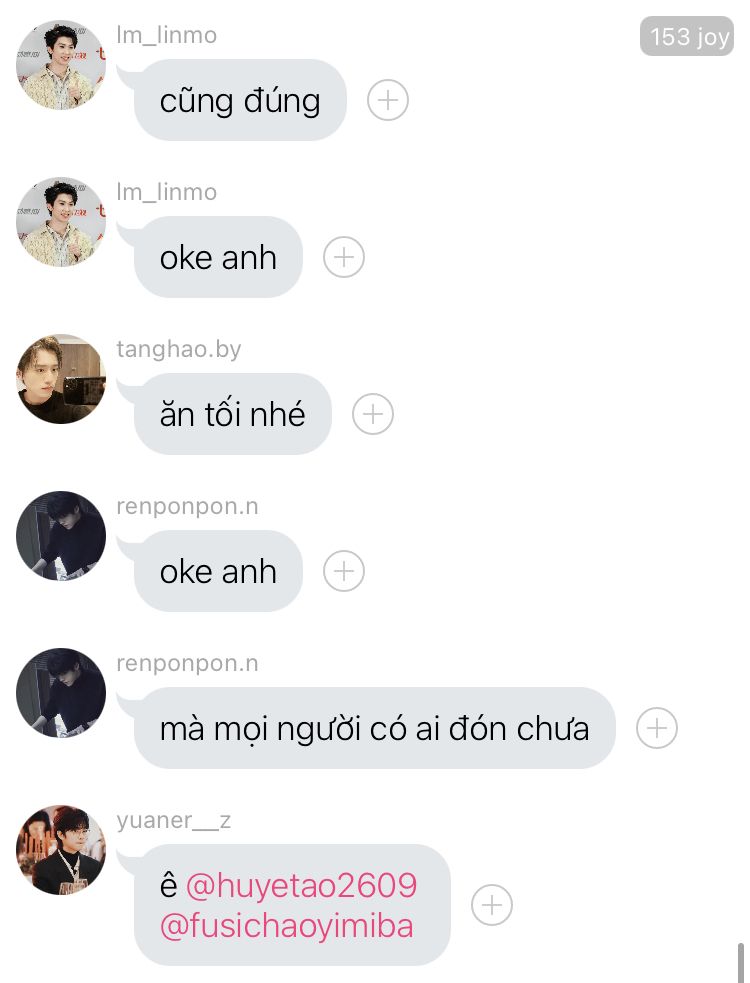
Task: Open renponpon.n's avatar beside "mà mọi người" message
Action: click(61, 693)
